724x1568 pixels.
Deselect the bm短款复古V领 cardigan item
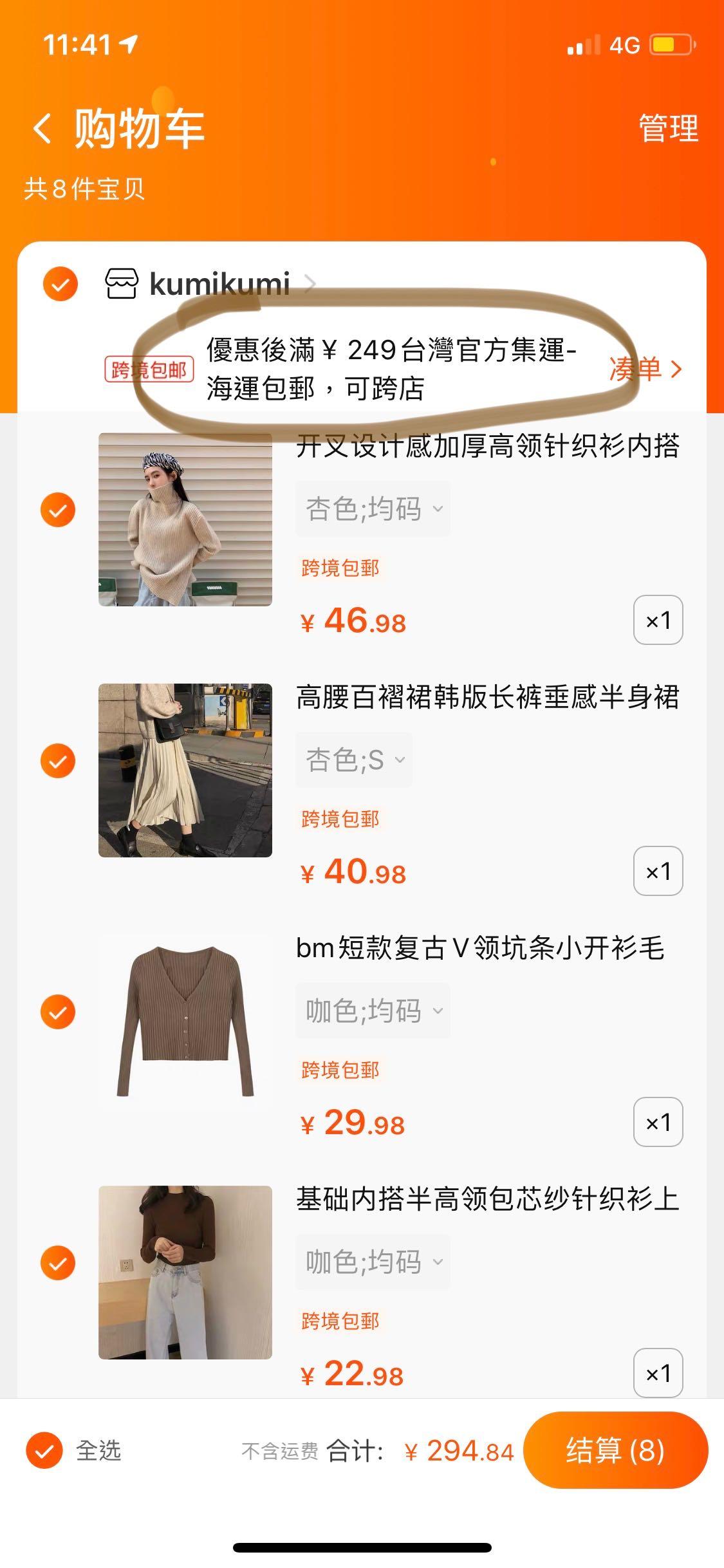58,1012
